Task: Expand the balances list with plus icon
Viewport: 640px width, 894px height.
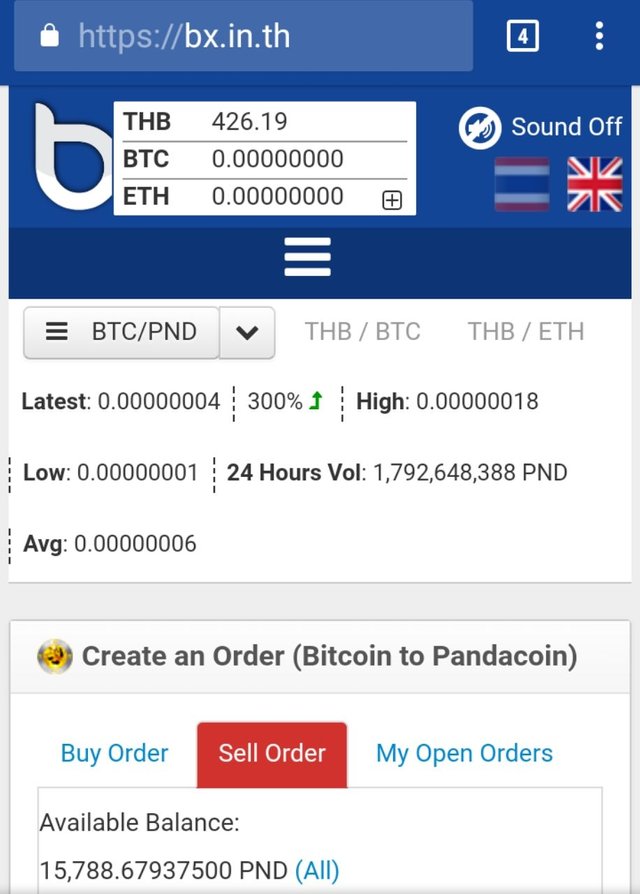Action: tap(392, 201)
